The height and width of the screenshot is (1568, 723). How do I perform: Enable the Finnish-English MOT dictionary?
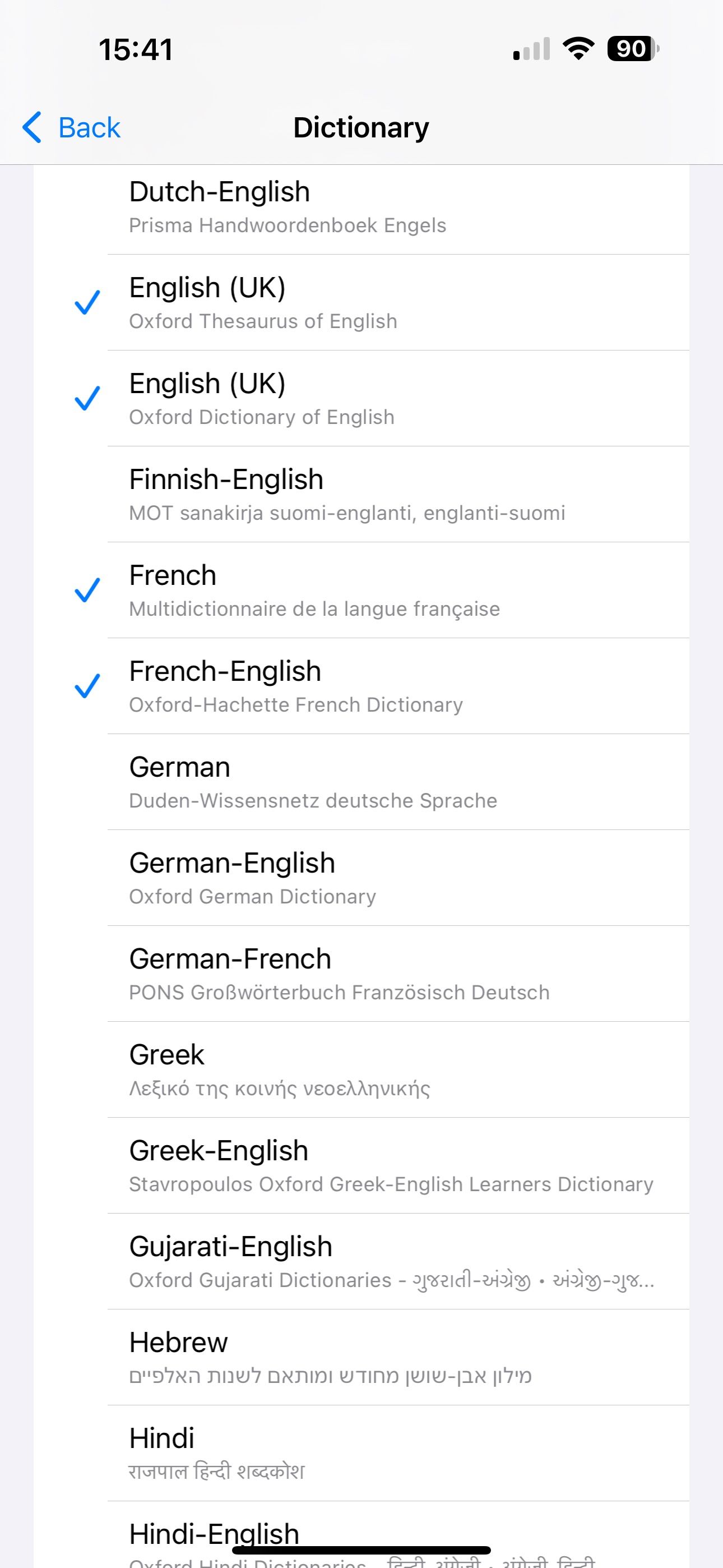361,494
